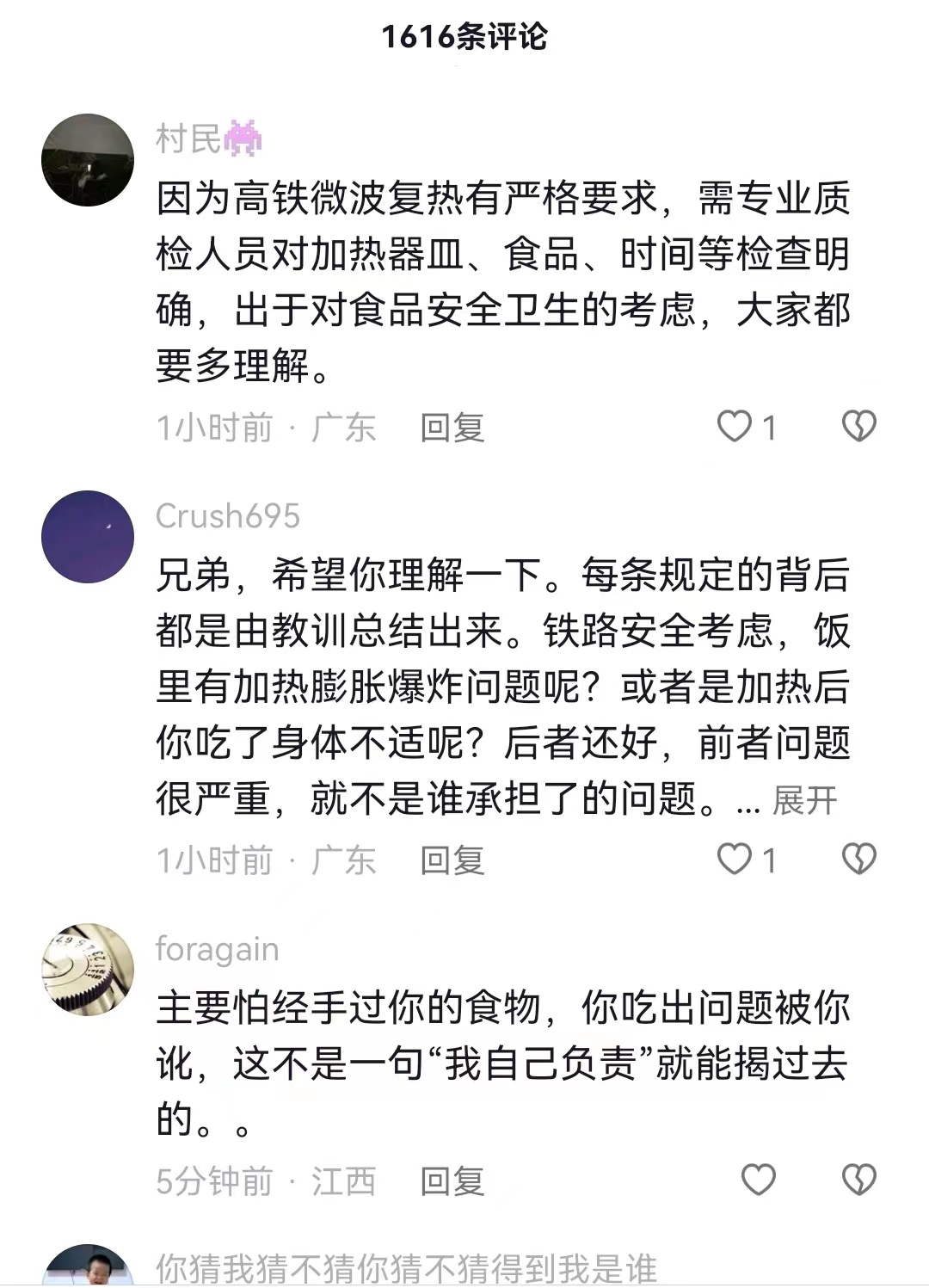Like Crush695's comment

tap(735, 860)
